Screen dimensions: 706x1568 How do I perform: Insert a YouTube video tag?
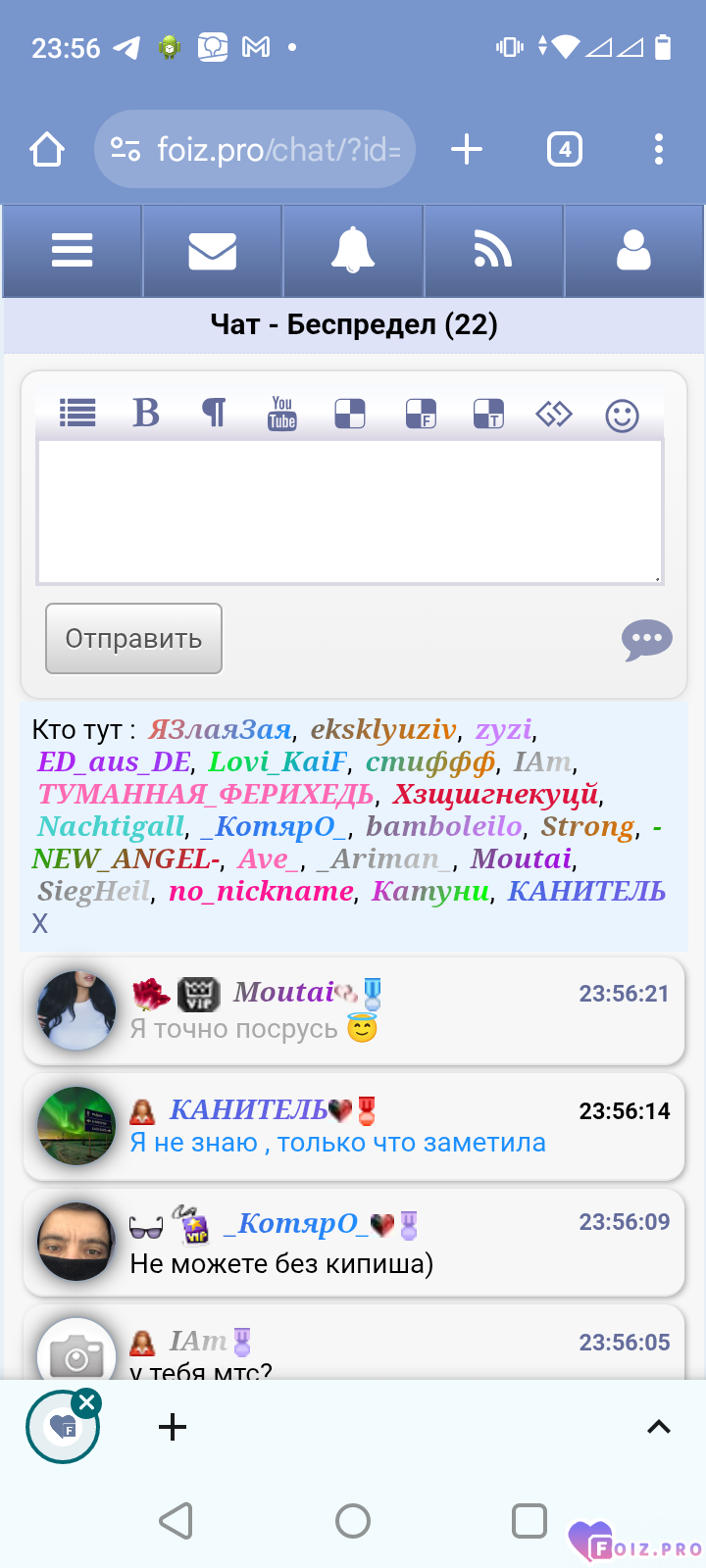pyautogui.click(x=282, y=414)
